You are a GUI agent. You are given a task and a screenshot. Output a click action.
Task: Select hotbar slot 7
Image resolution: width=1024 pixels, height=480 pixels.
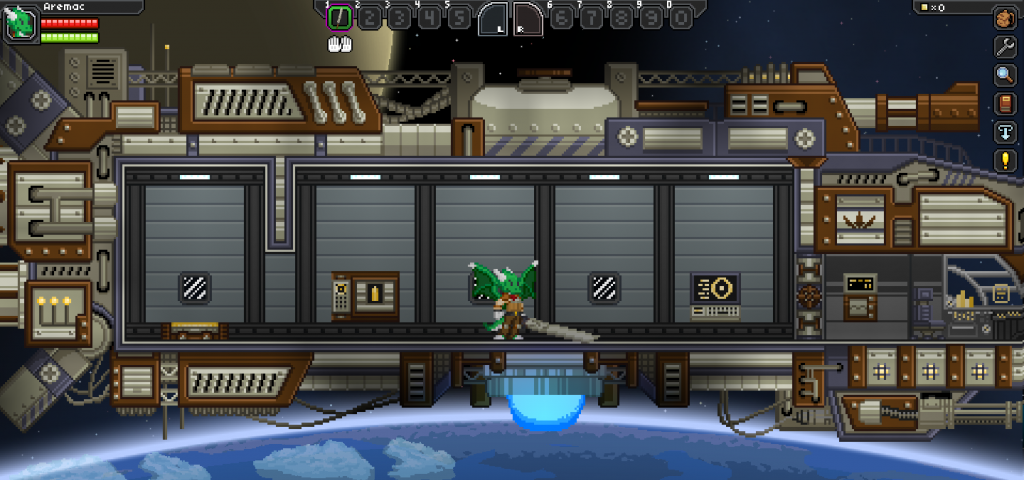pyautogui.click(x=592, y=17)
